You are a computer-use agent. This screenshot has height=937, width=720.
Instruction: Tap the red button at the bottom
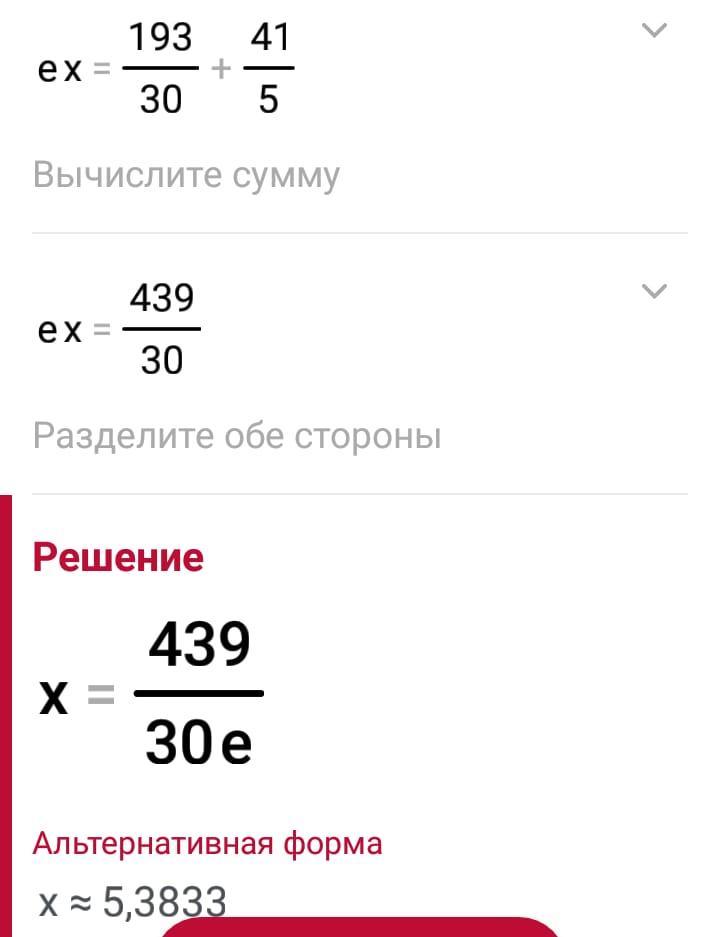(x=360, y=928)
